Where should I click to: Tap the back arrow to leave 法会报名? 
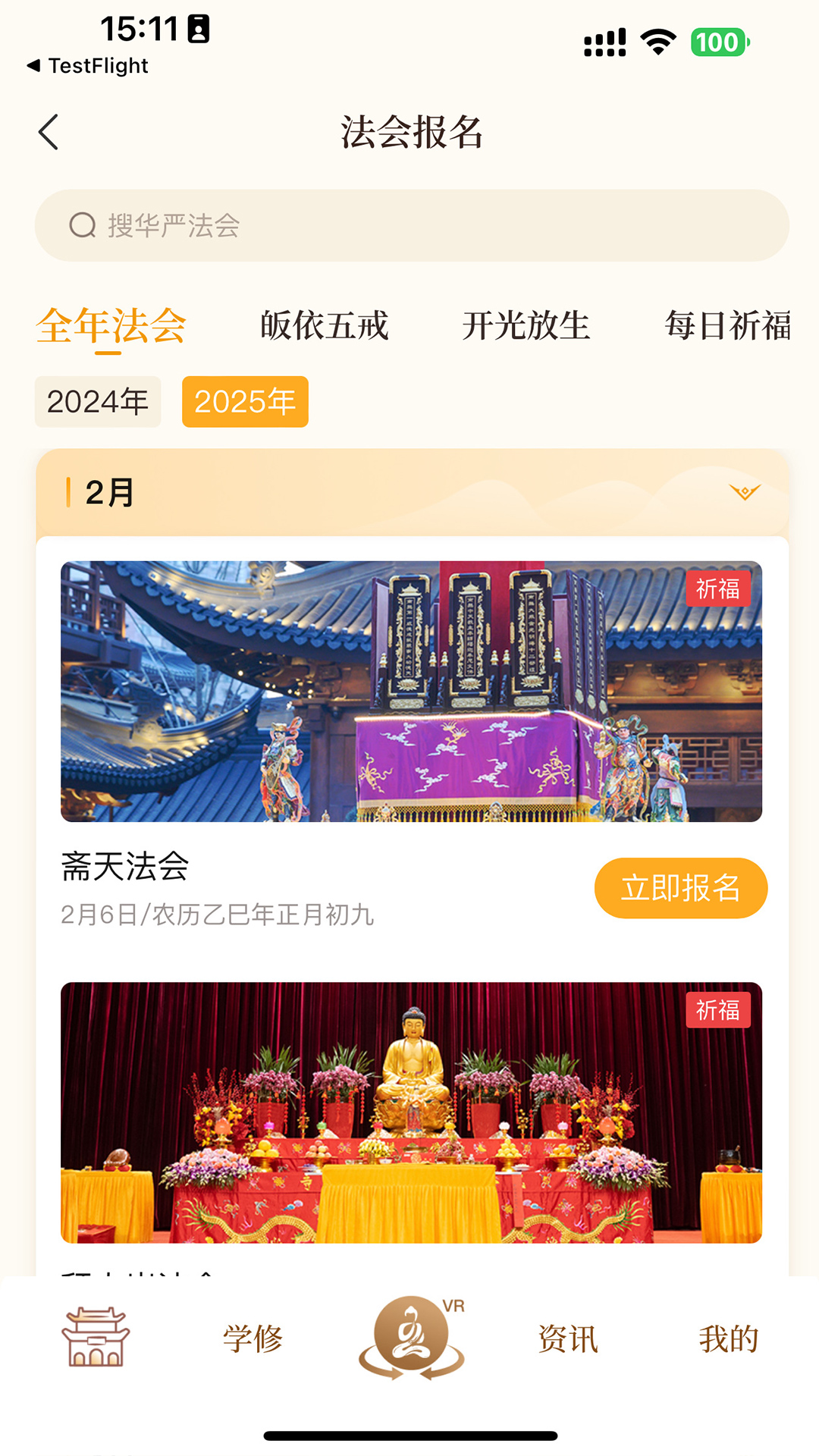click(49, 131)
